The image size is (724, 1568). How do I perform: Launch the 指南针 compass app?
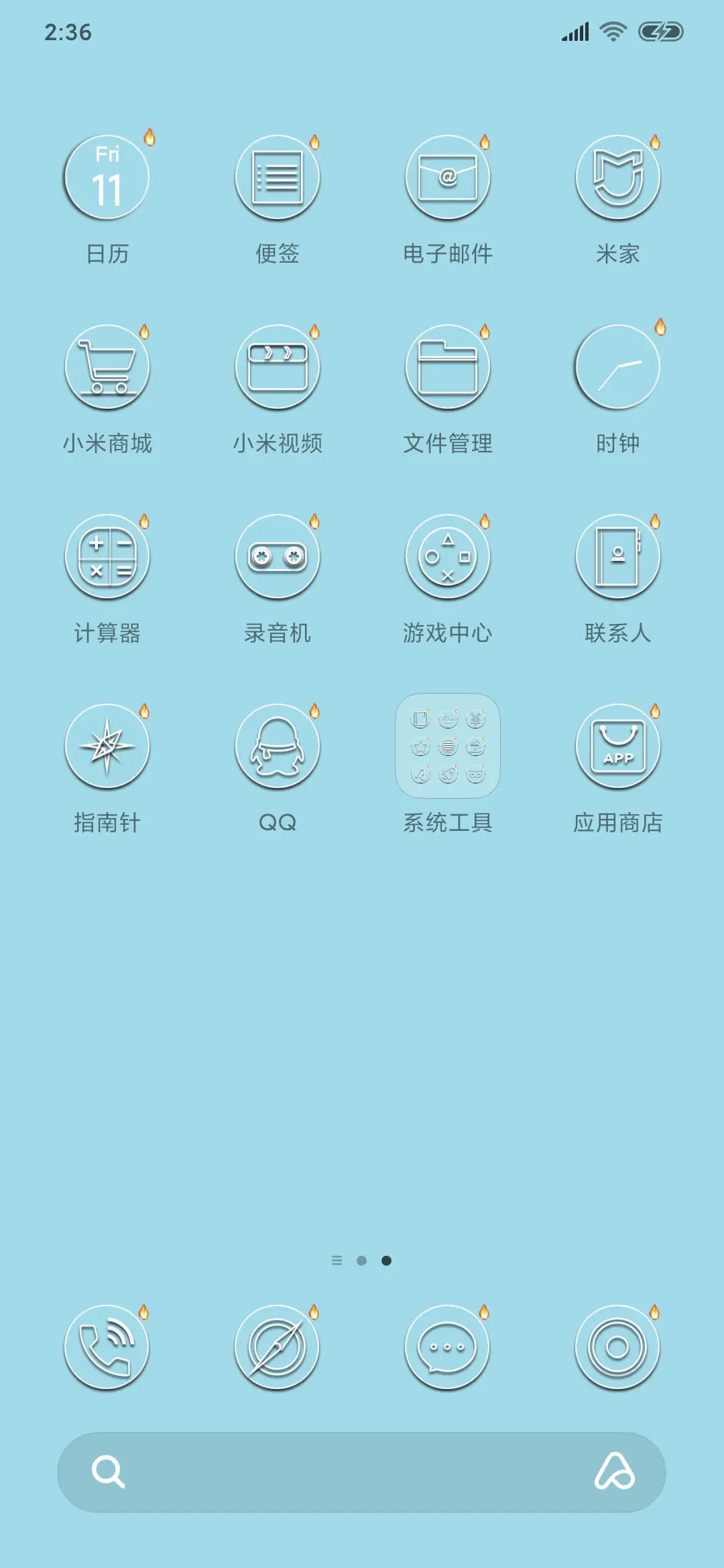pyautogui.click(x=107, y=746)
